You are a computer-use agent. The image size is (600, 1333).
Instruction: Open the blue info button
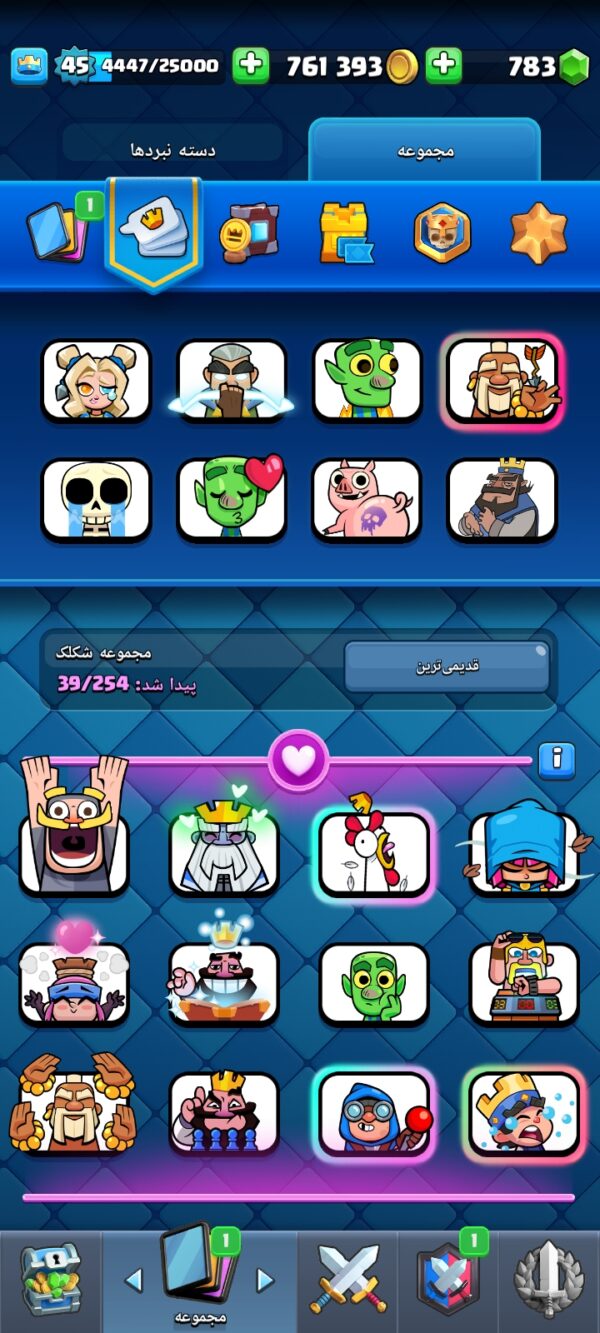[x=557, y=760]
